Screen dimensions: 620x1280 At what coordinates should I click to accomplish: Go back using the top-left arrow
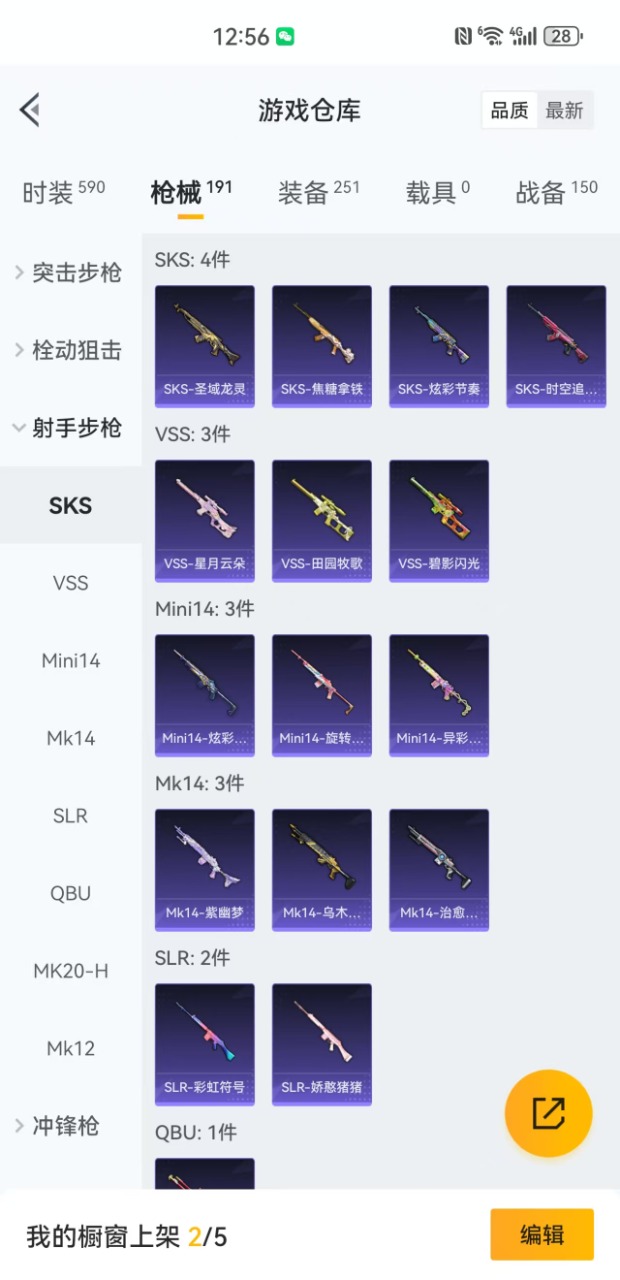pyautogui.click(x=30, y=110)
